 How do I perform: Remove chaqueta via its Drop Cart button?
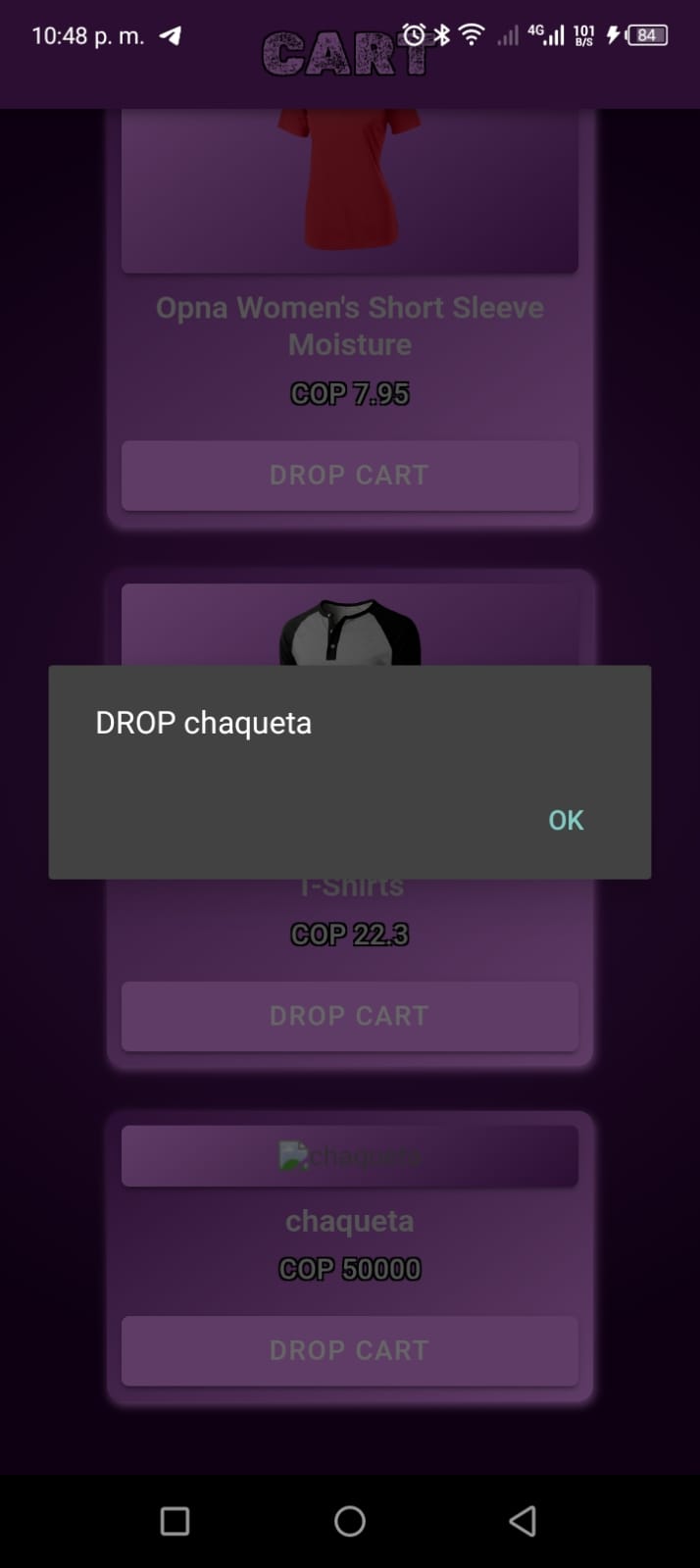[x=349, y=1350]
